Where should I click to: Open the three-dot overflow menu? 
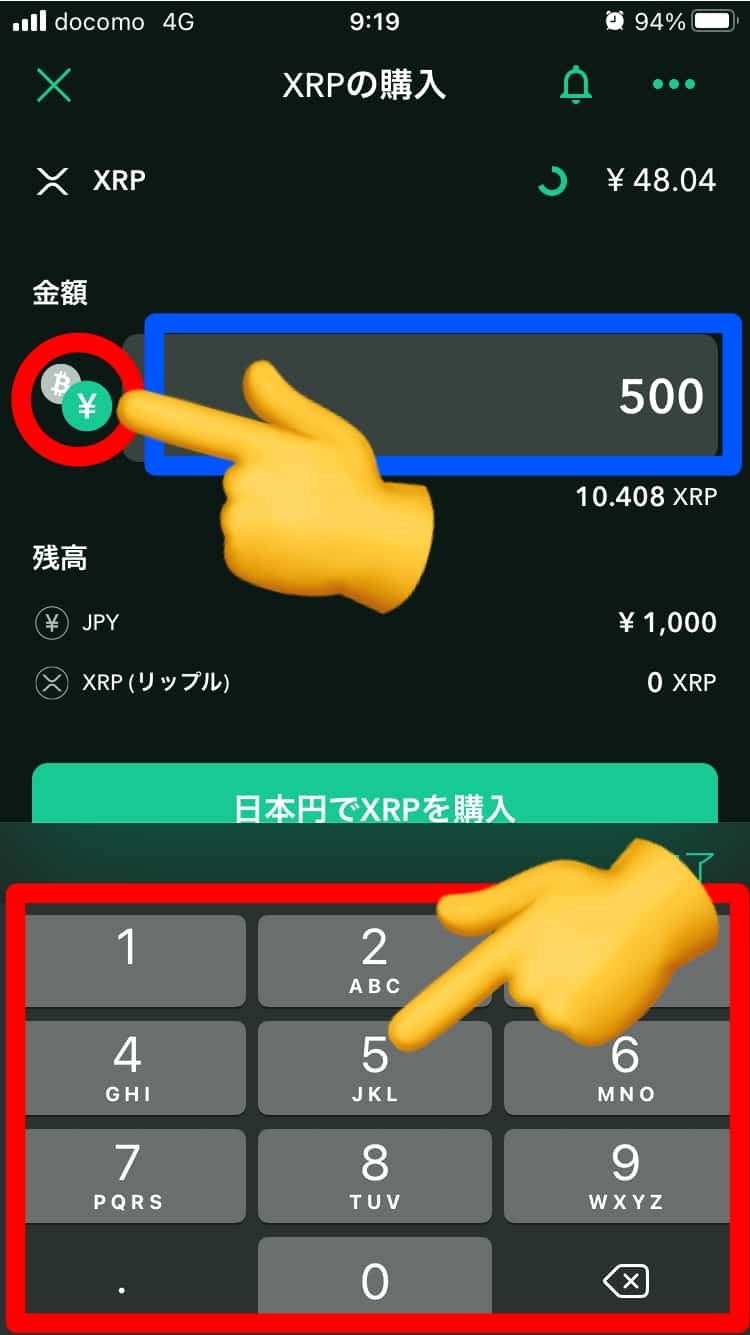click(673, 85)
